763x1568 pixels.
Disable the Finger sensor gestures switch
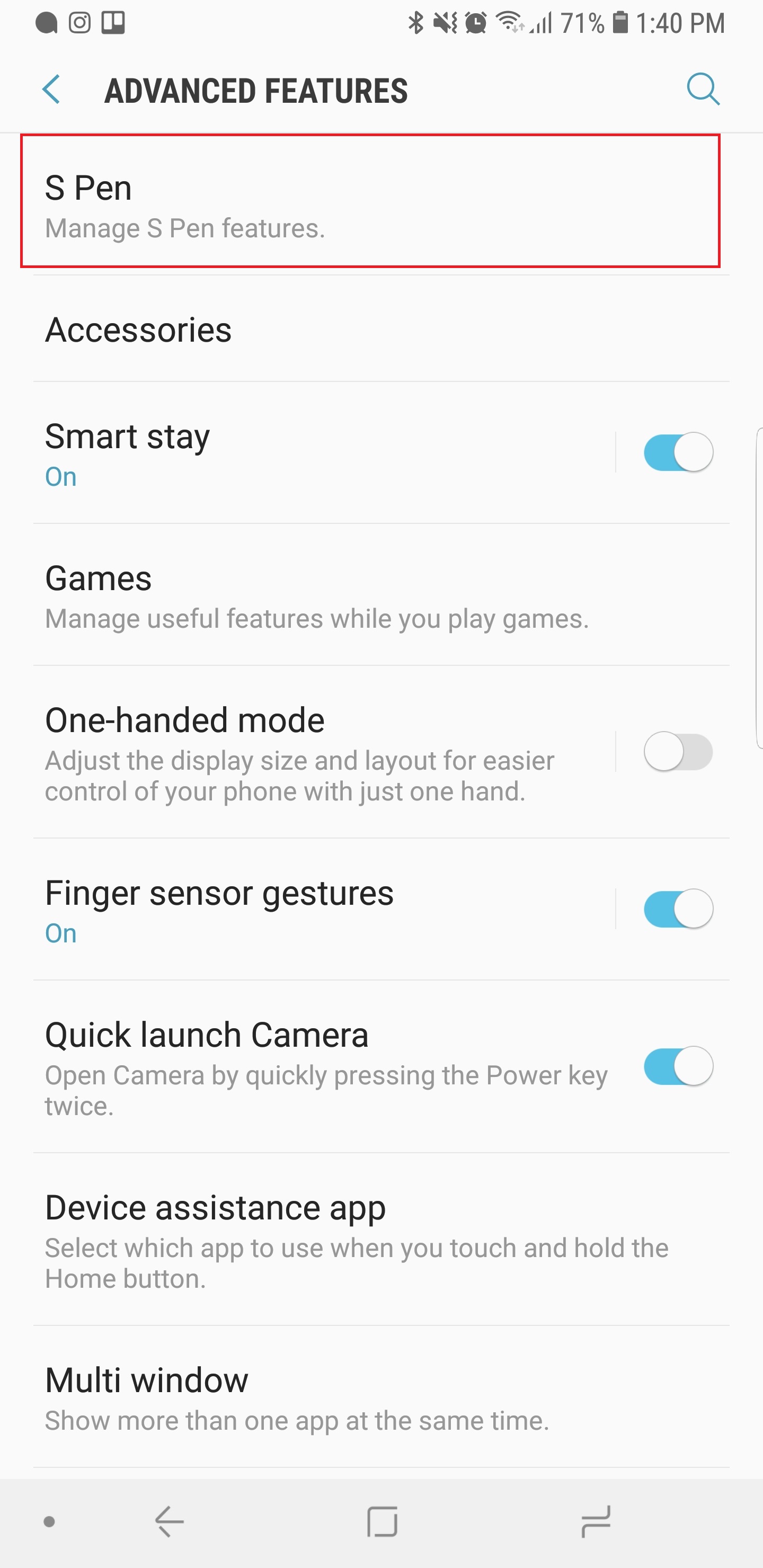678,909
